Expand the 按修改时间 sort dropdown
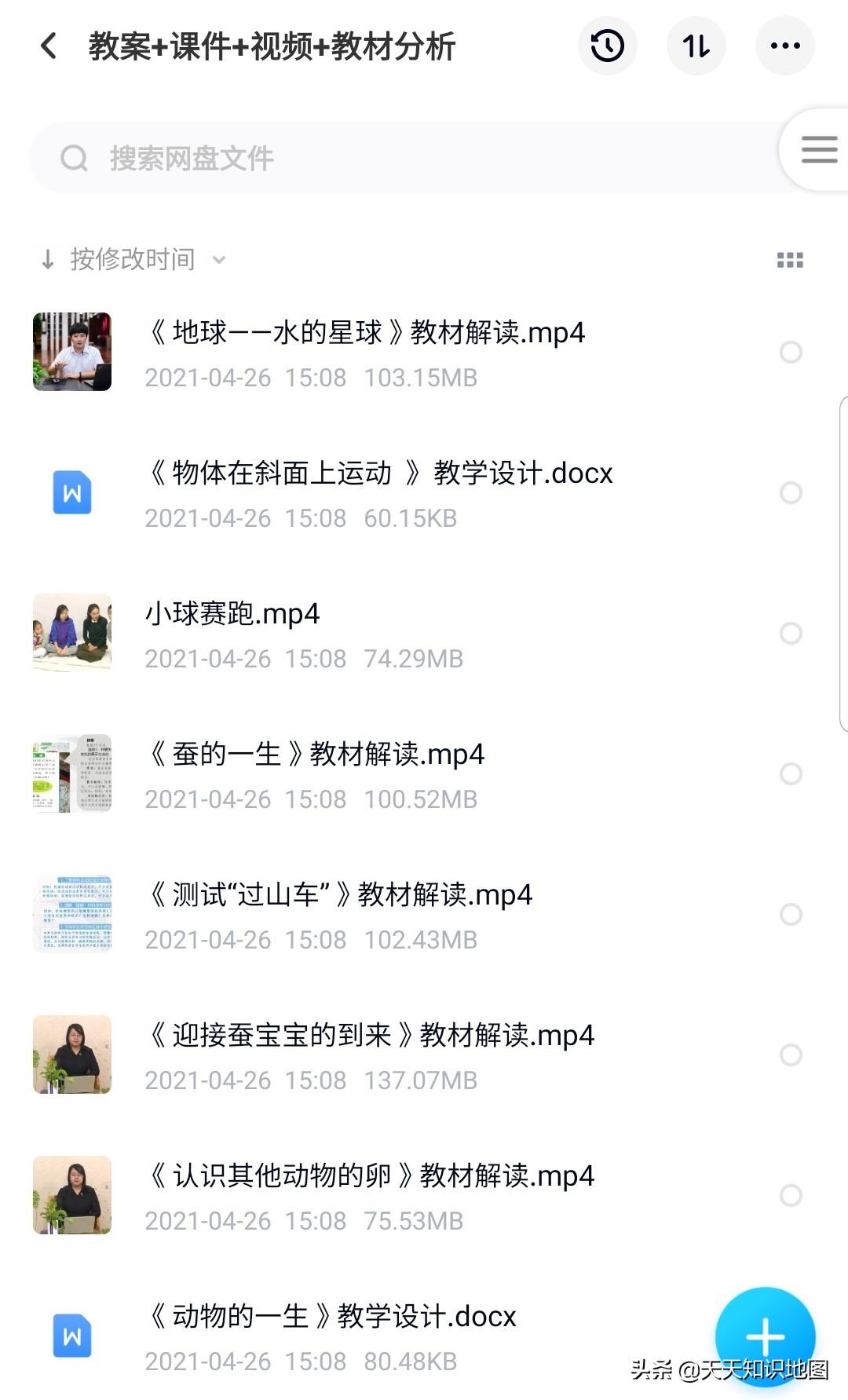 coord(133,259)
